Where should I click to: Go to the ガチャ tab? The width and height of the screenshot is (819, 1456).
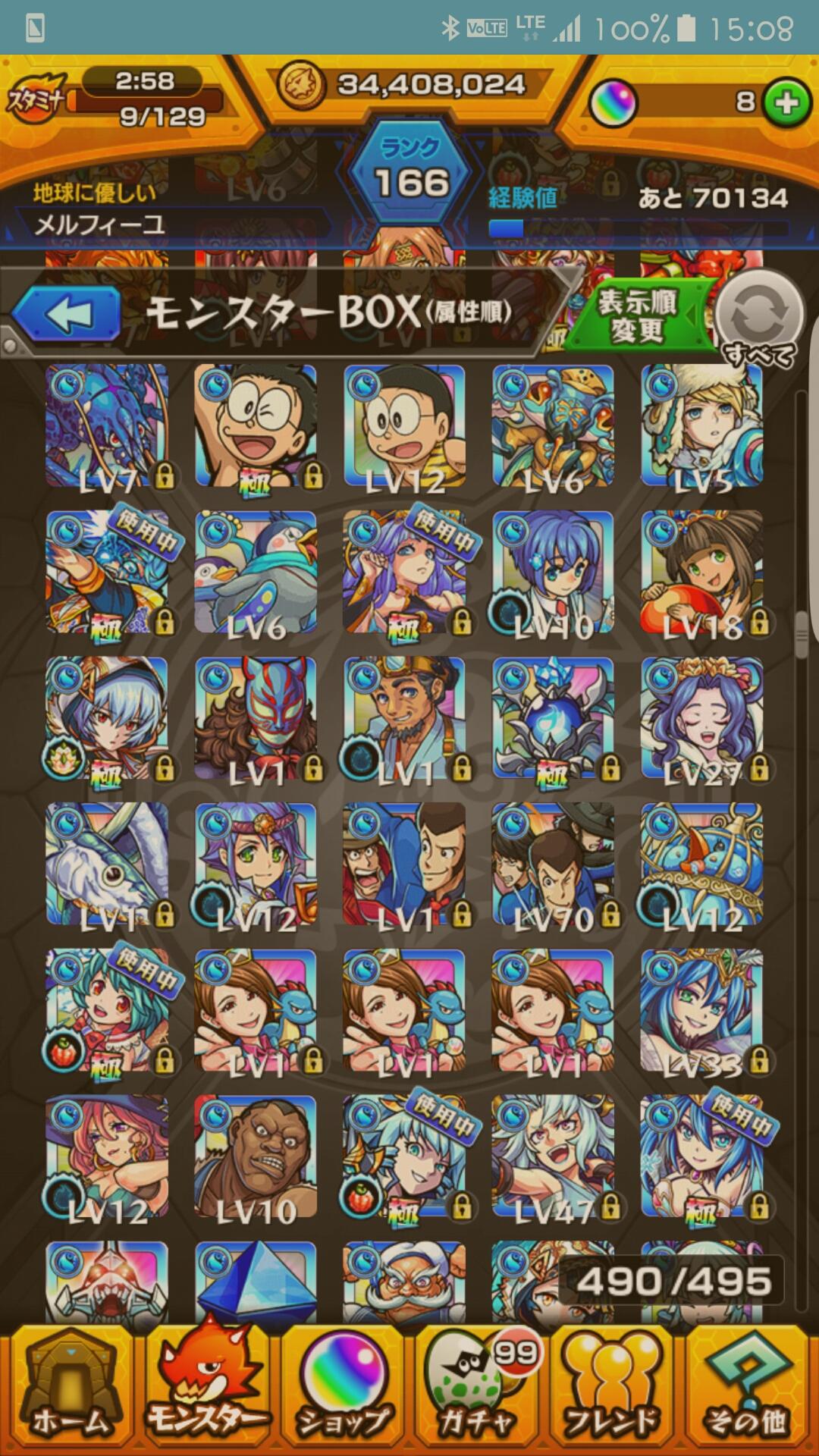478,1392
